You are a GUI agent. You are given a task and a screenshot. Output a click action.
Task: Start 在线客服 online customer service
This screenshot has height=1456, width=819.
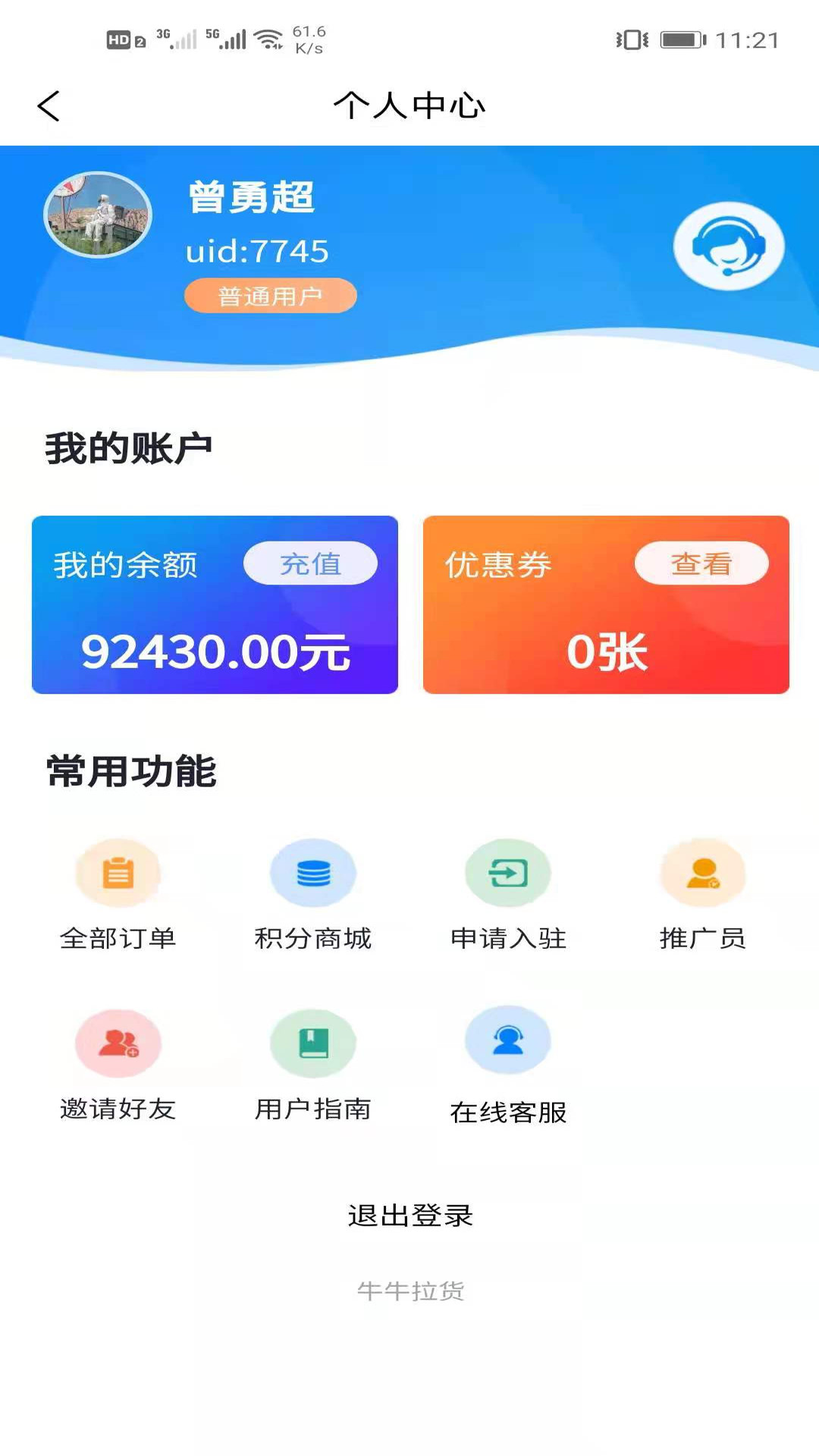pos(508,1041)
